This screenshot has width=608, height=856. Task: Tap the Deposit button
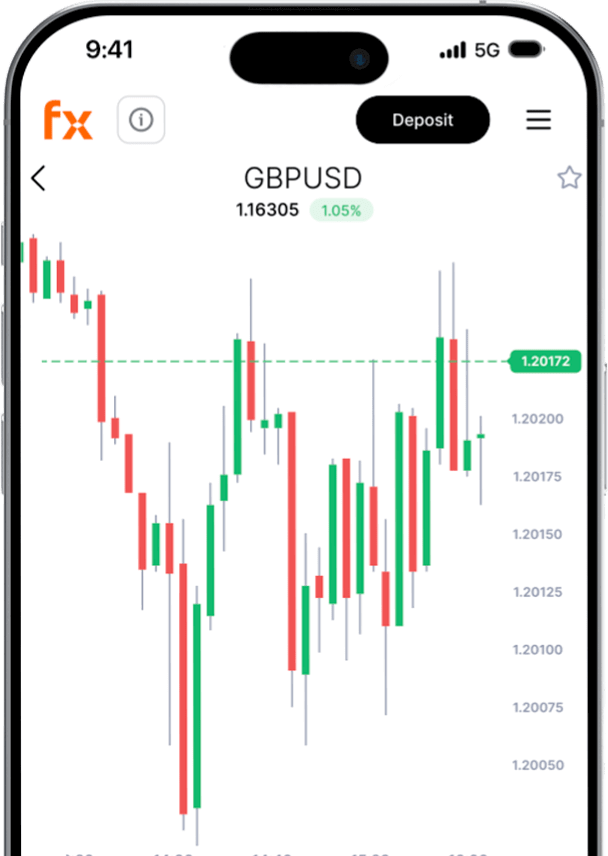pyautogui.click(x=423, y=120)
